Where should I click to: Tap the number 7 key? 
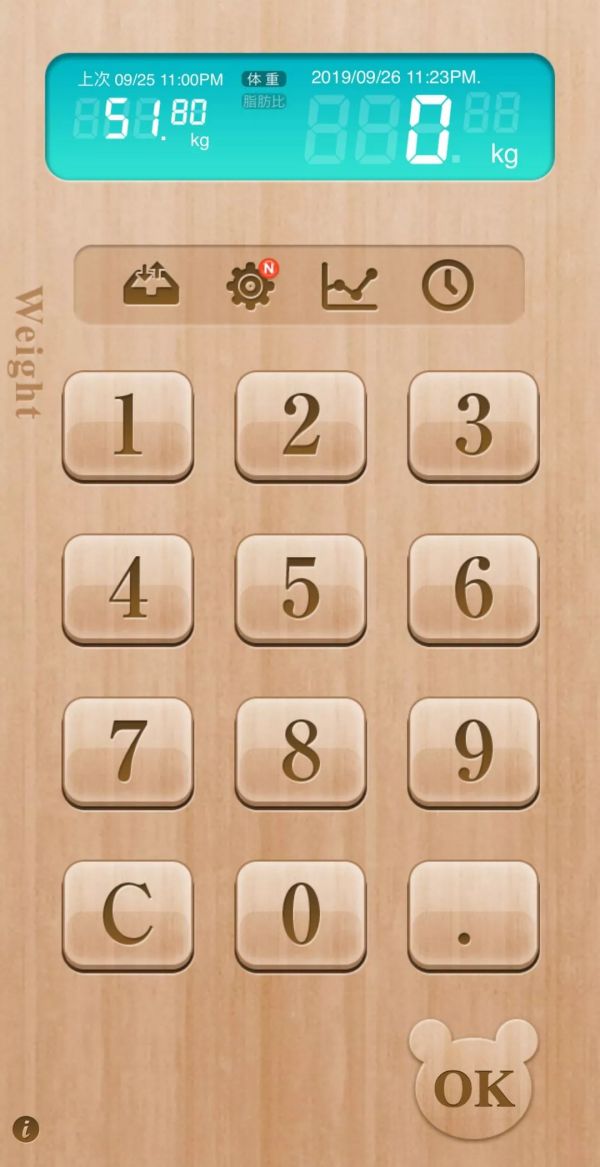pos(127,750)
